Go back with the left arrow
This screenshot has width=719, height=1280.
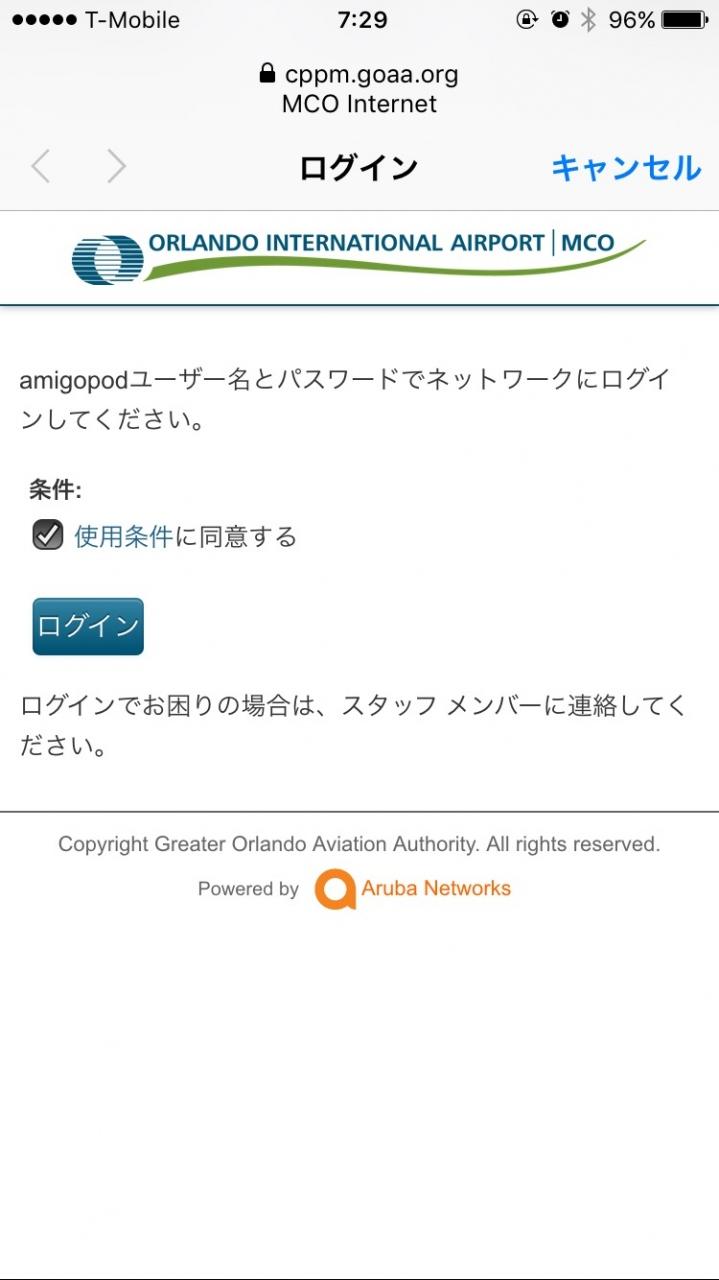click(41, 167)
